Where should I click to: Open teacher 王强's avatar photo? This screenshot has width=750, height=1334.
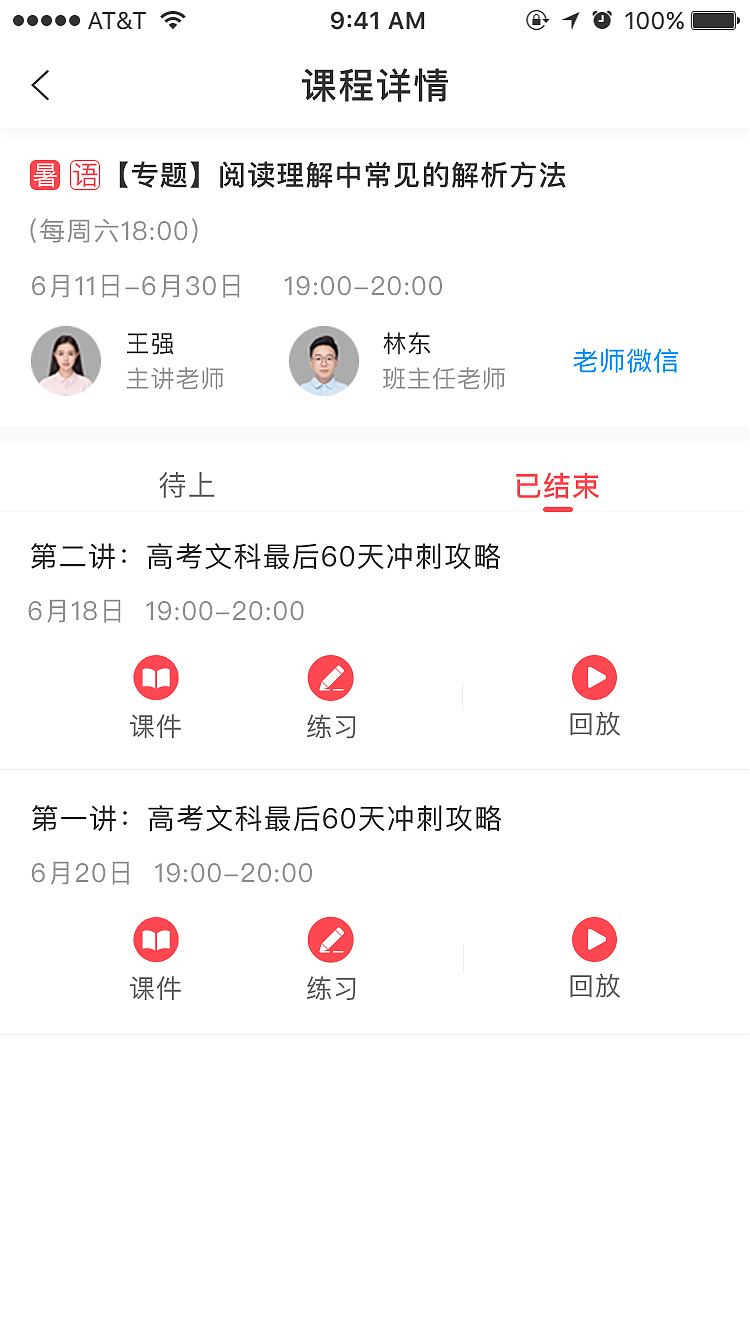pyautogui.click(x=66, y=361)
